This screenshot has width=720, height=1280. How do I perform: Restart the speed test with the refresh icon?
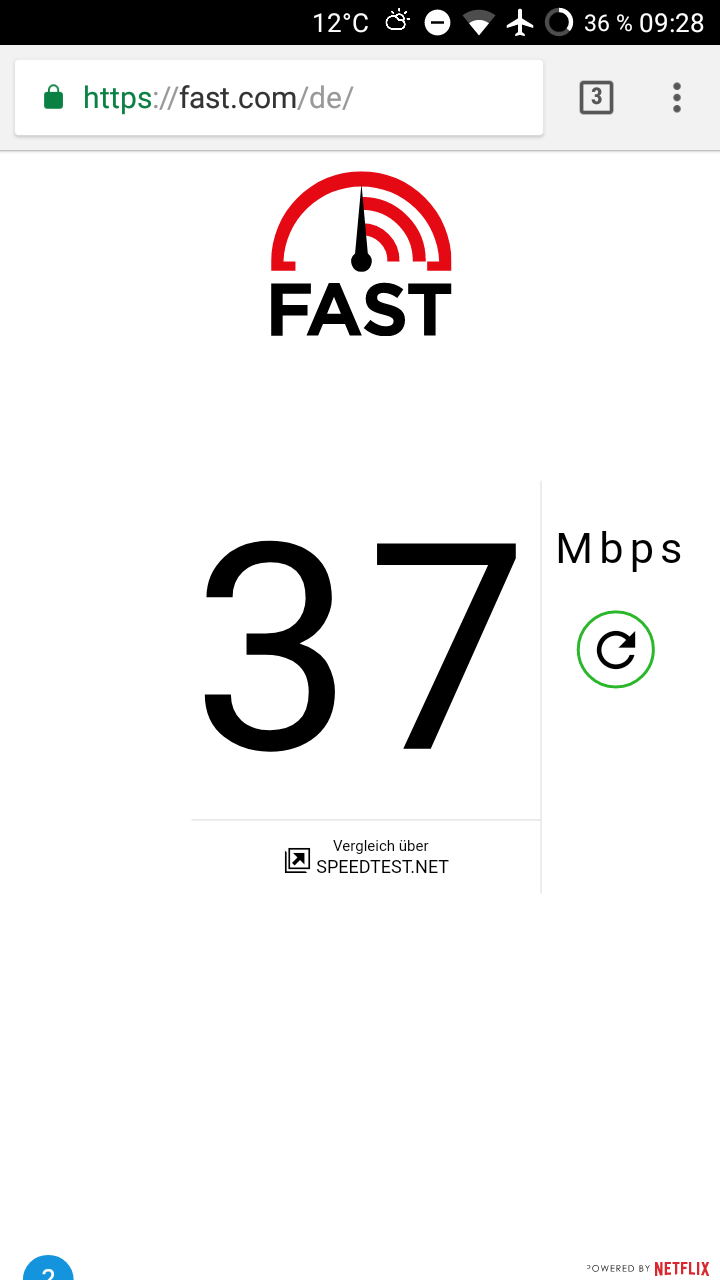(x=615, y=650)
